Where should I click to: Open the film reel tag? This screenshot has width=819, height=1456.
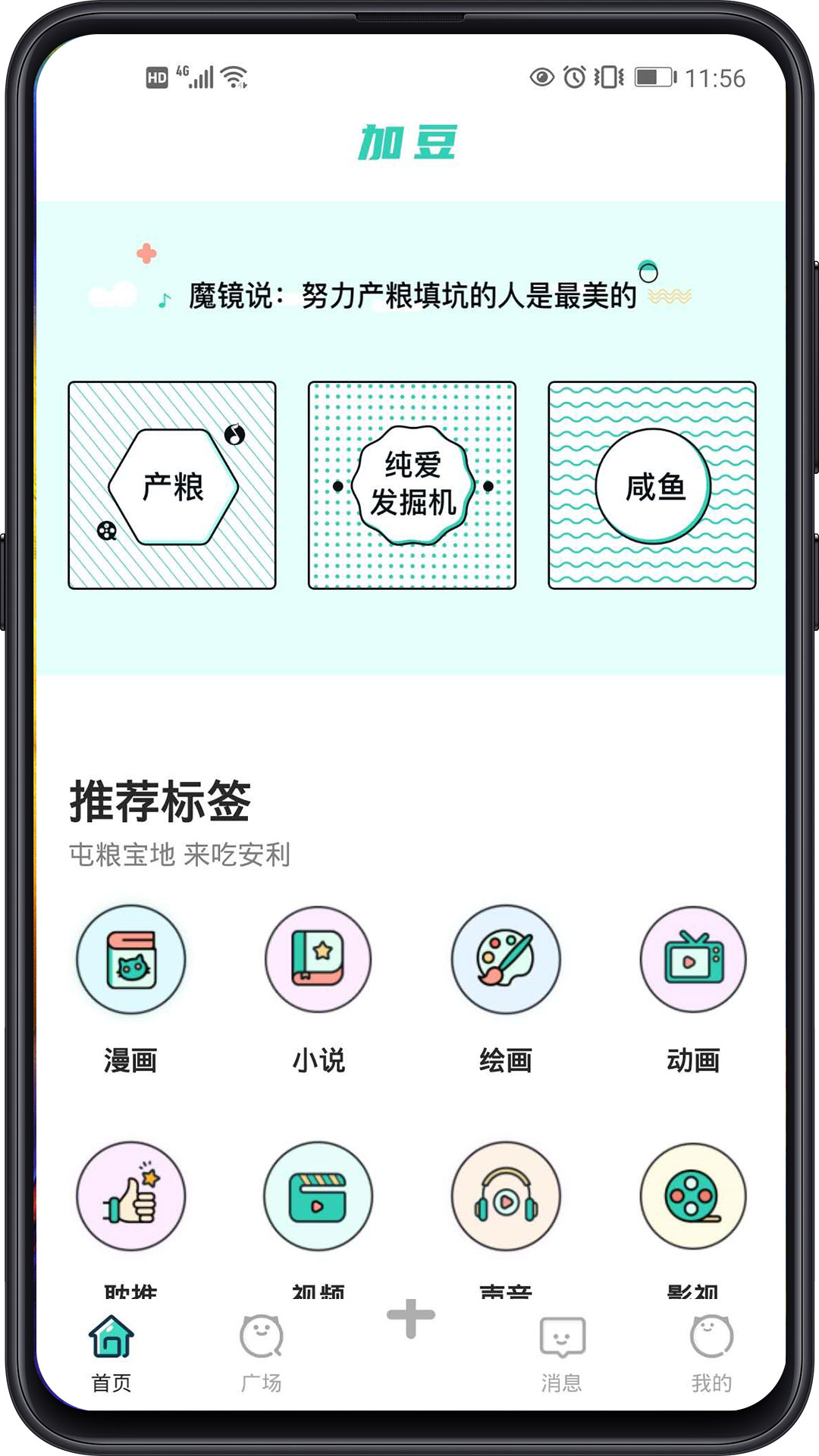point(693,1197)
